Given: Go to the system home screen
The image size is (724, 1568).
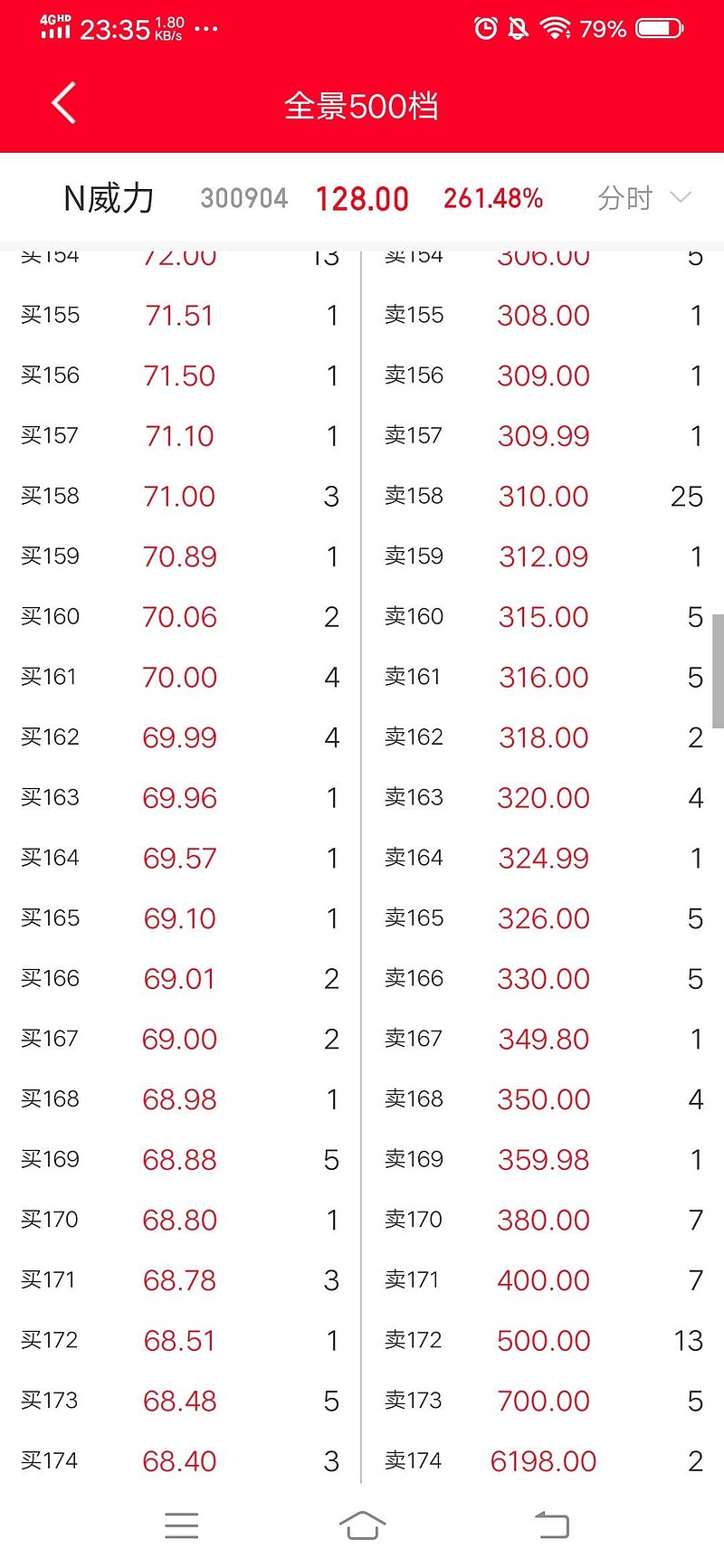Looking at the screenshot, I should coord(362,1525).
